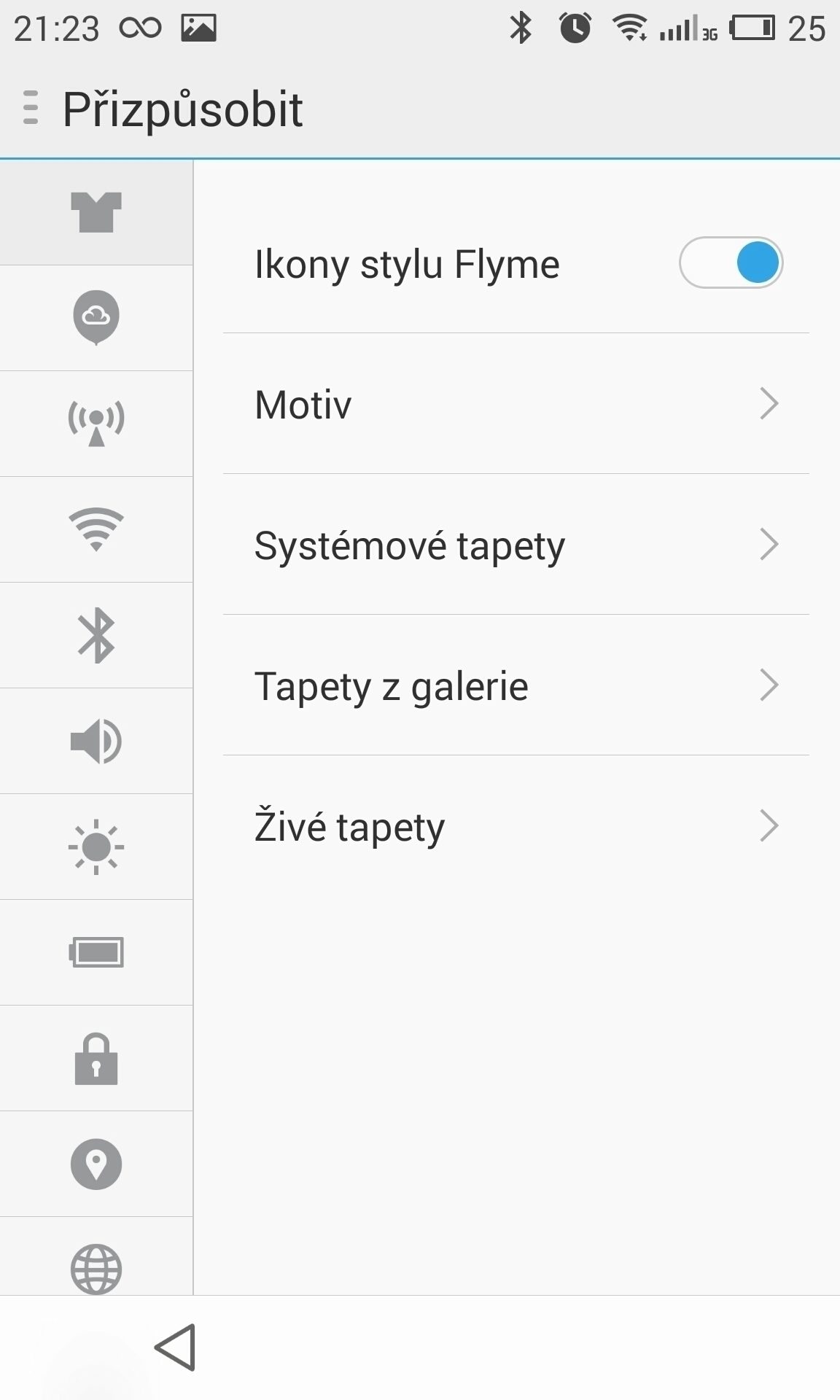This screenshot has width=840, height=1400.
Task: Open the lock security sidebar section
Action: pyautogui.click(x=96, y=1058)
